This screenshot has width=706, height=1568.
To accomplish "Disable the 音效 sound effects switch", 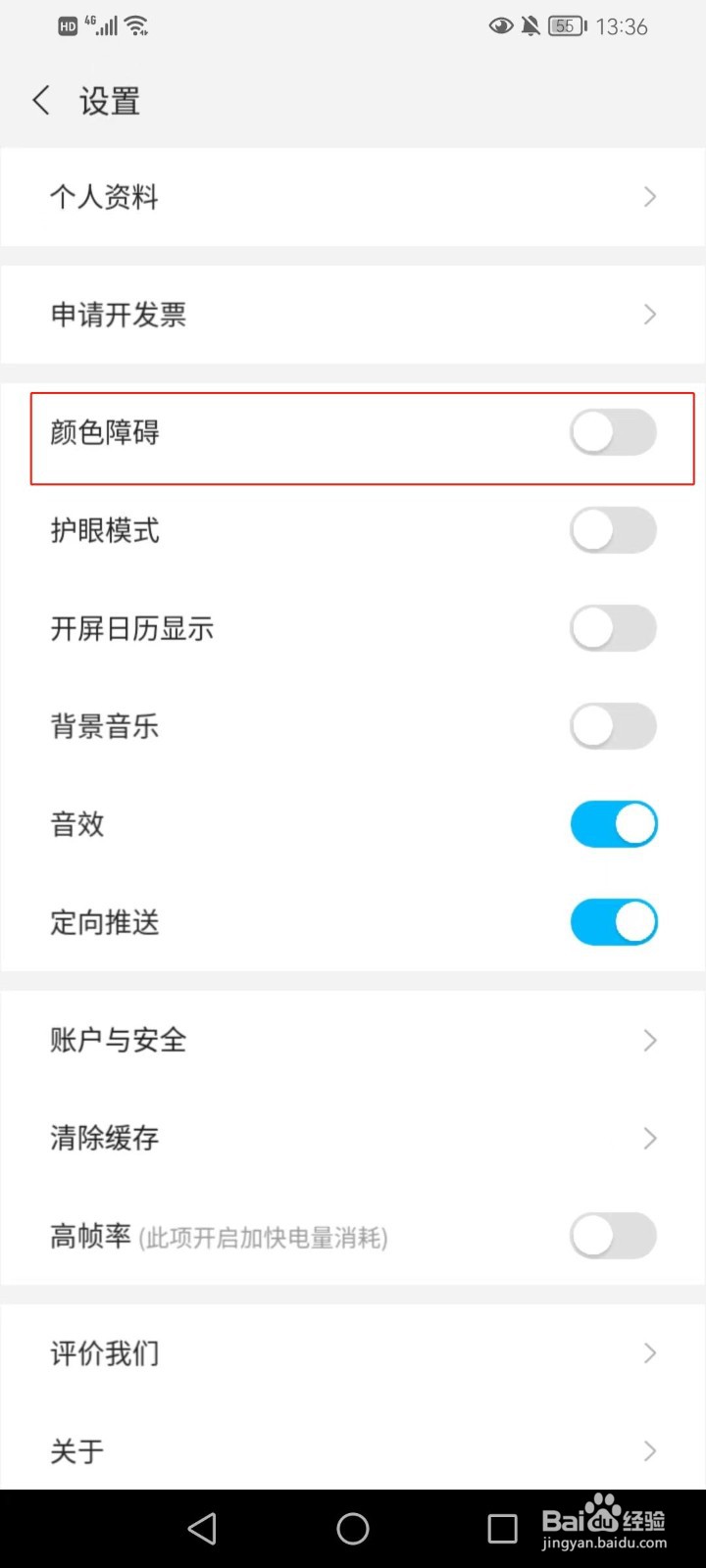I will click(x=613, y=824).
